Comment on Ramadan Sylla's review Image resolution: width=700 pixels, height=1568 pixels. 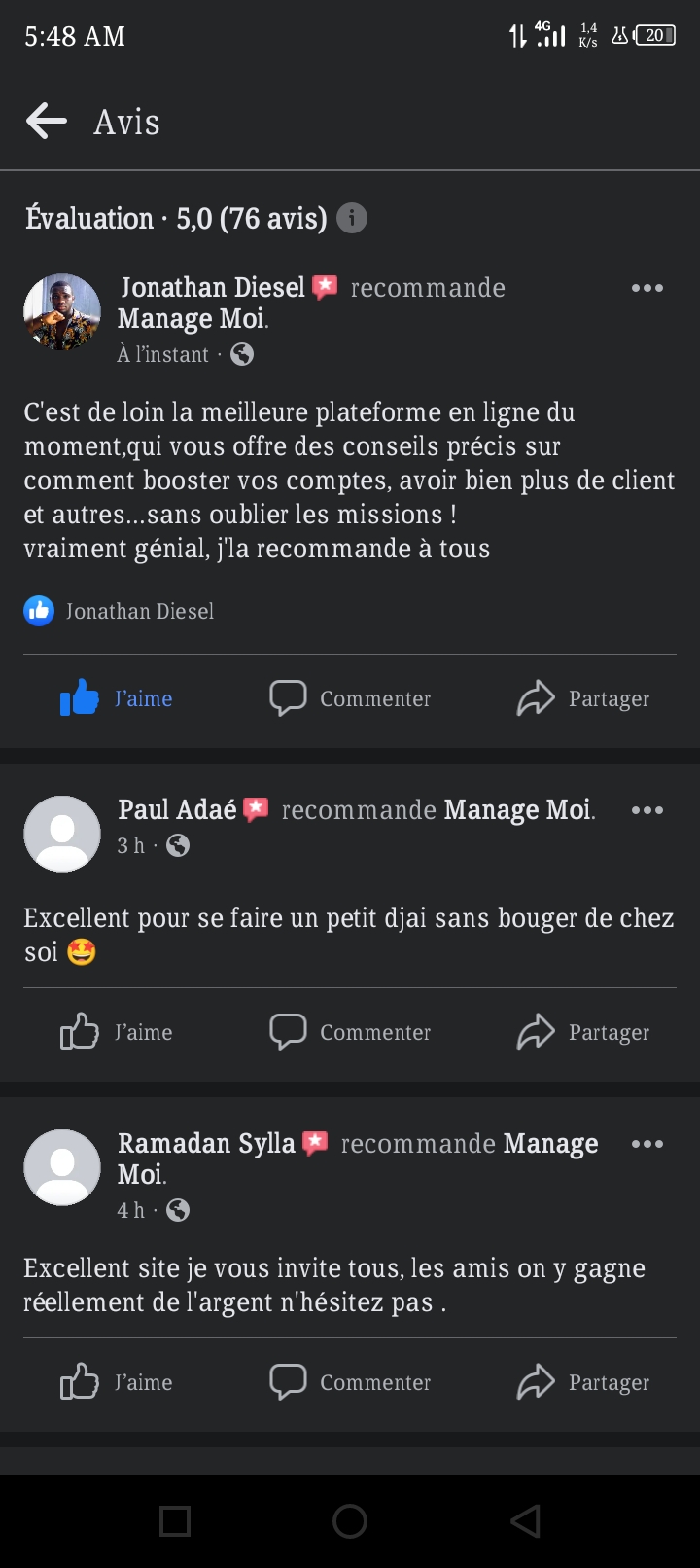pyautogui.click(x=350, y=1382)
